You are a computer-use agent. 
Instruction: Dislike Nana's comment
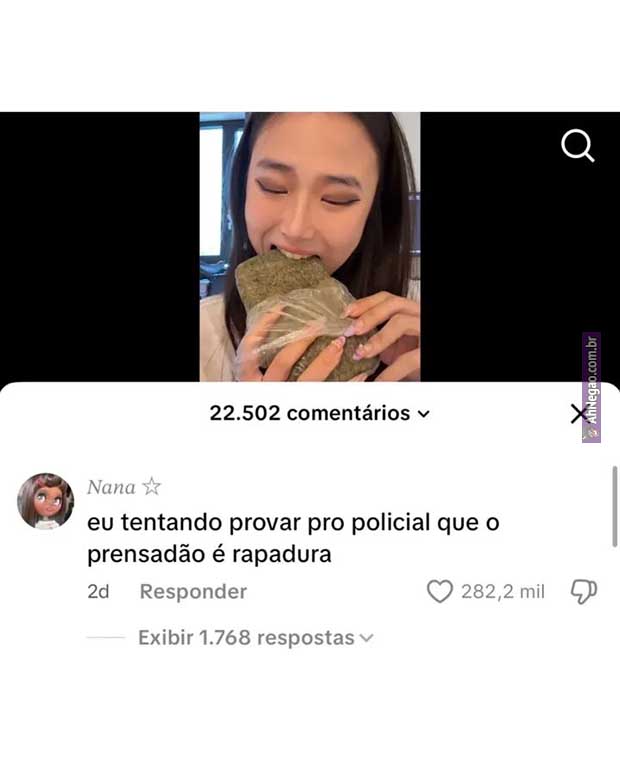point(583,592)
